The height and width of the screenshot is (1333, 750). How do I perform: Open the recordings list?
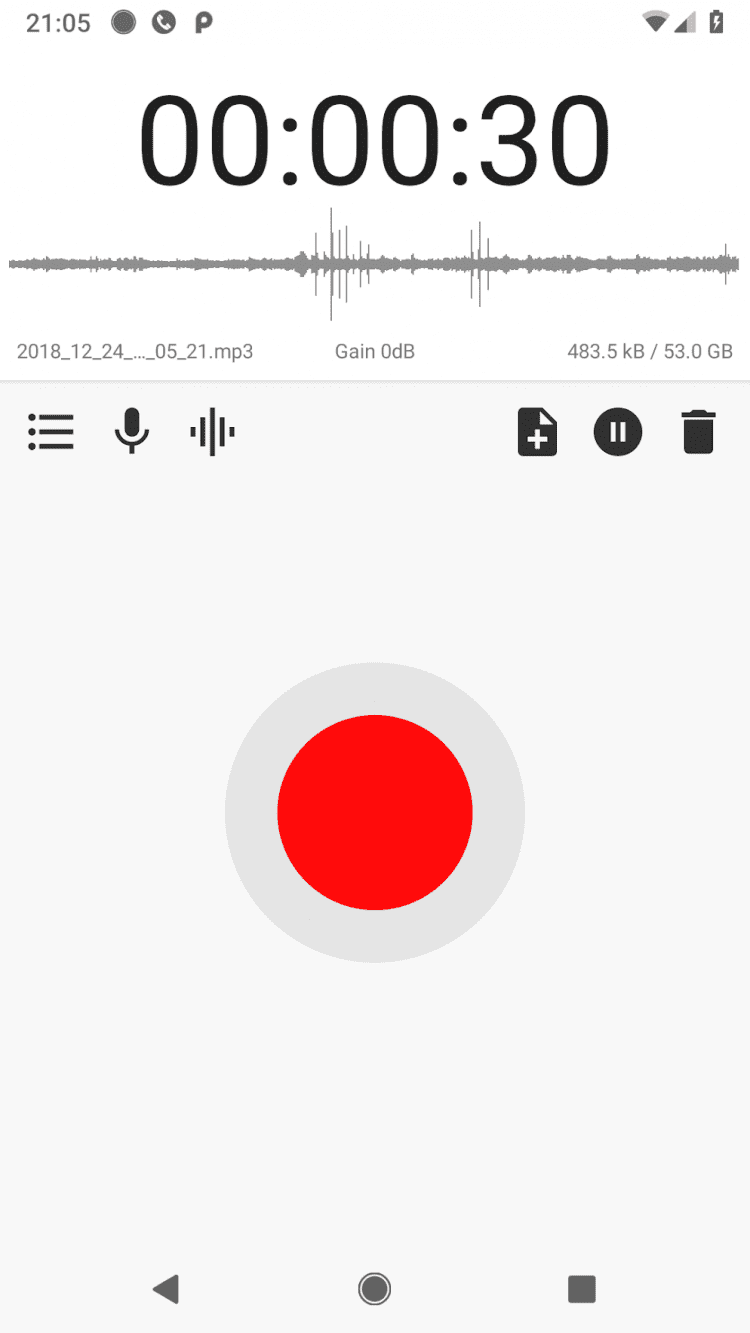point(51,432)
